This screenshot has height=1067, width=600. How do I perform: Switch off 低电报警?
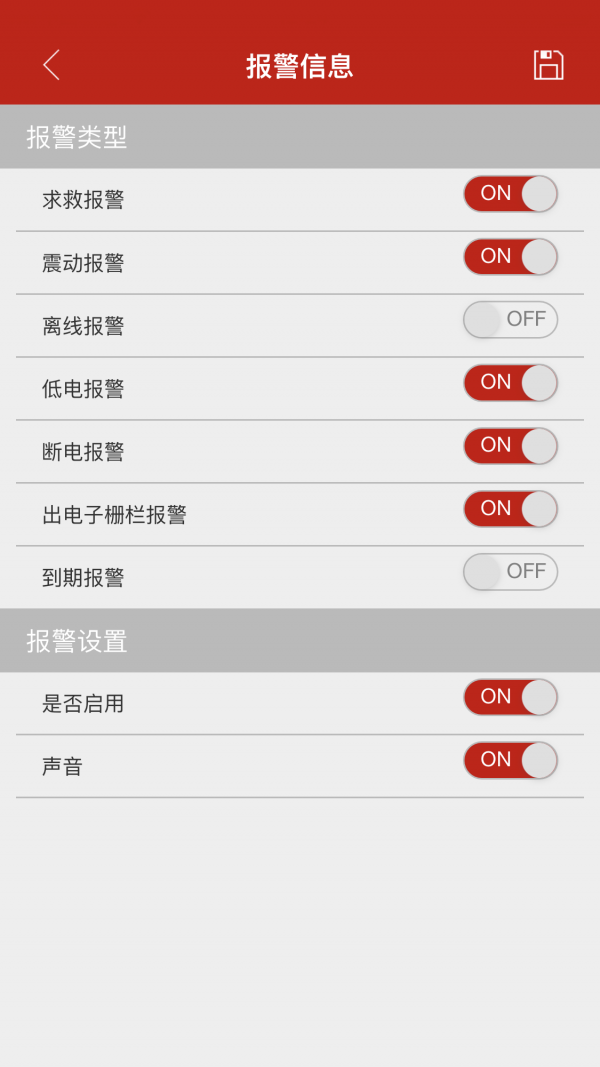click(x=510, y=383)
